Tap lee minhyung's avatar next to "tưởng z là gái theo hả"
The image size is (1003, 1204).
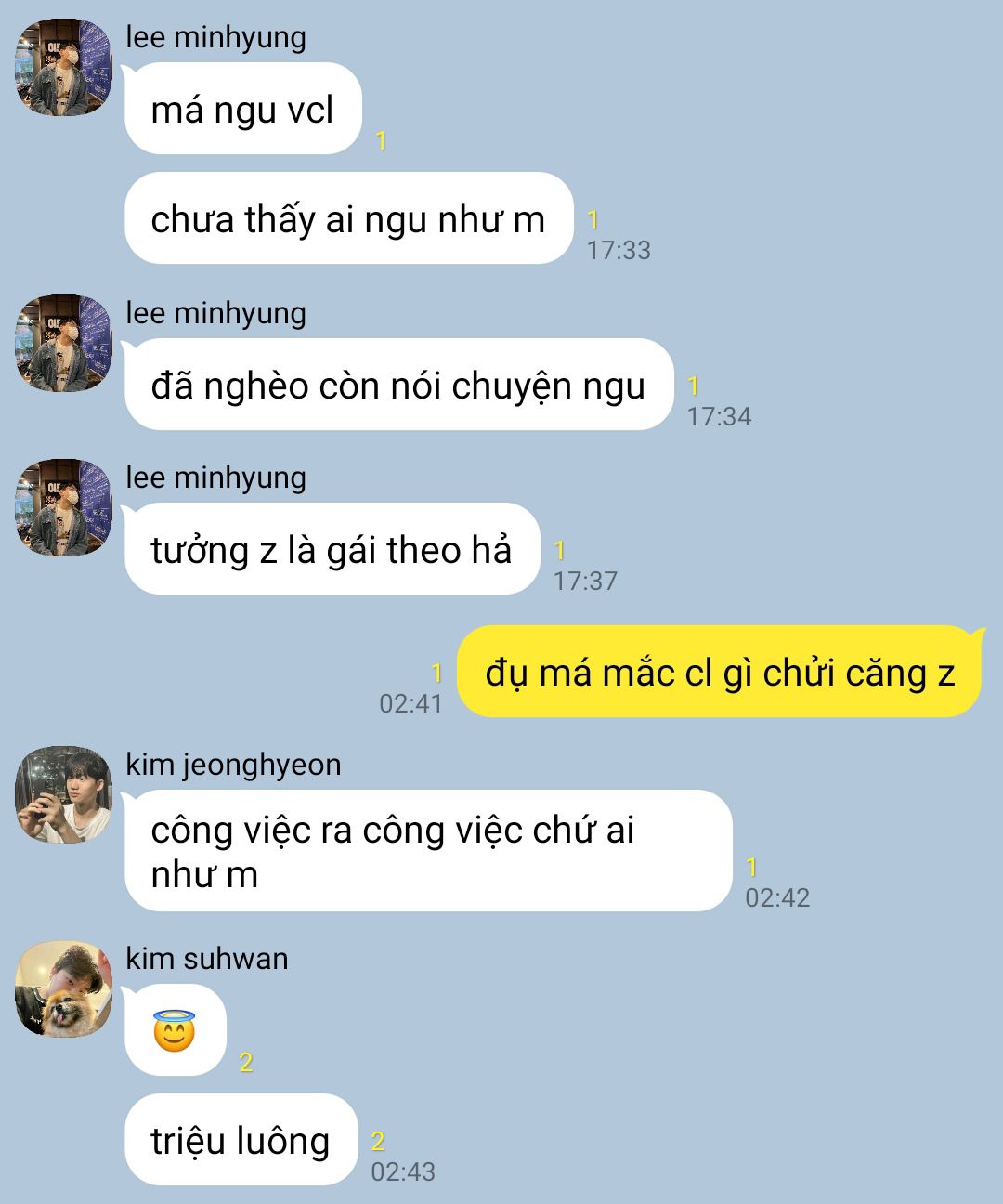(x=64, y=508)
